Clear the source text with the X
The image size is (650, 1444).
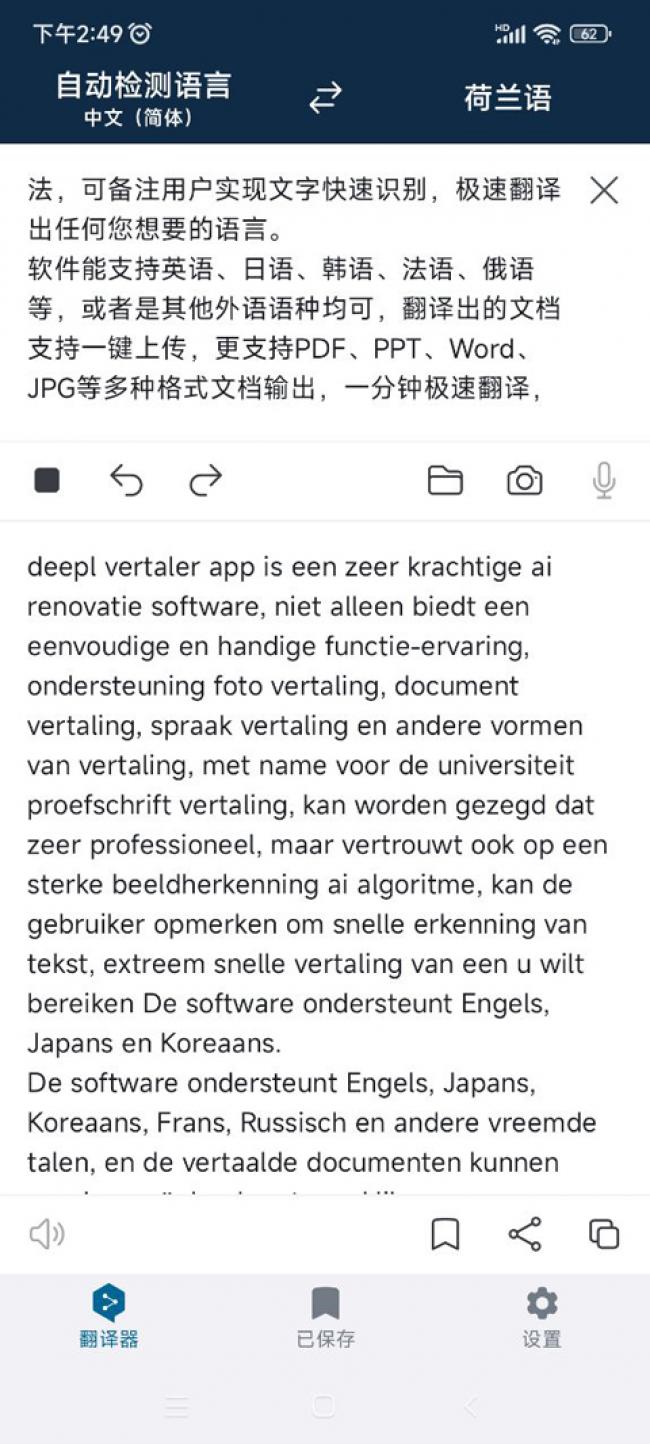click(x=604, y=190)
